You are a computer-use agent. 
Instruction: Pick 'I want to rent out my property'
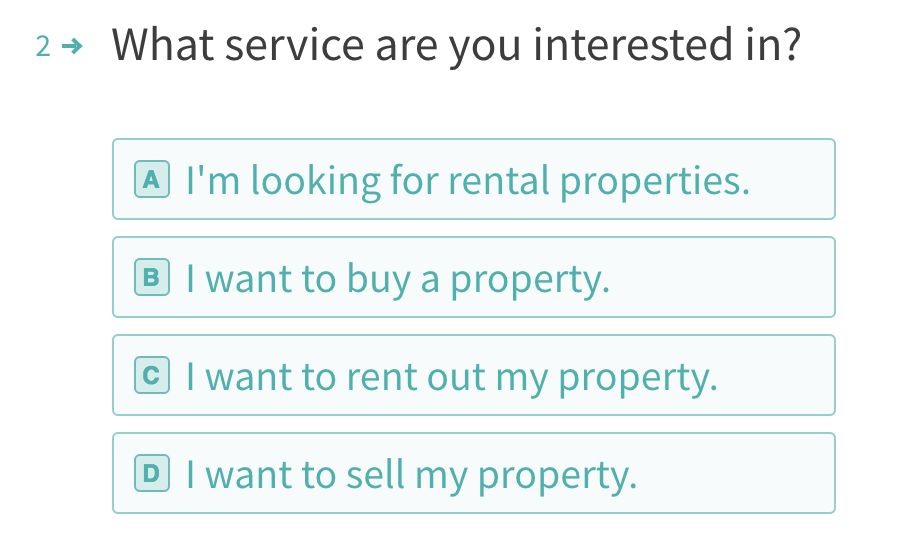(x=473, y=376)
